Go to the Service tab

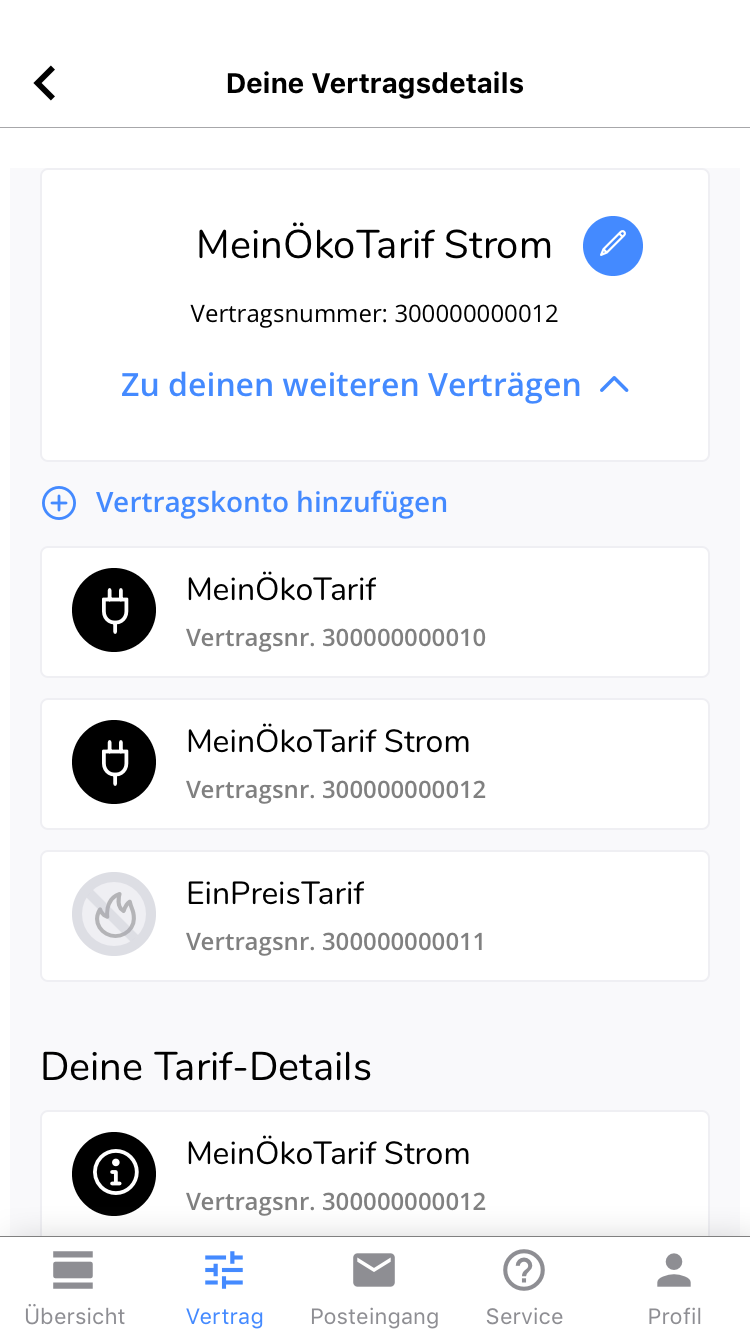(x=524, y=1287)
